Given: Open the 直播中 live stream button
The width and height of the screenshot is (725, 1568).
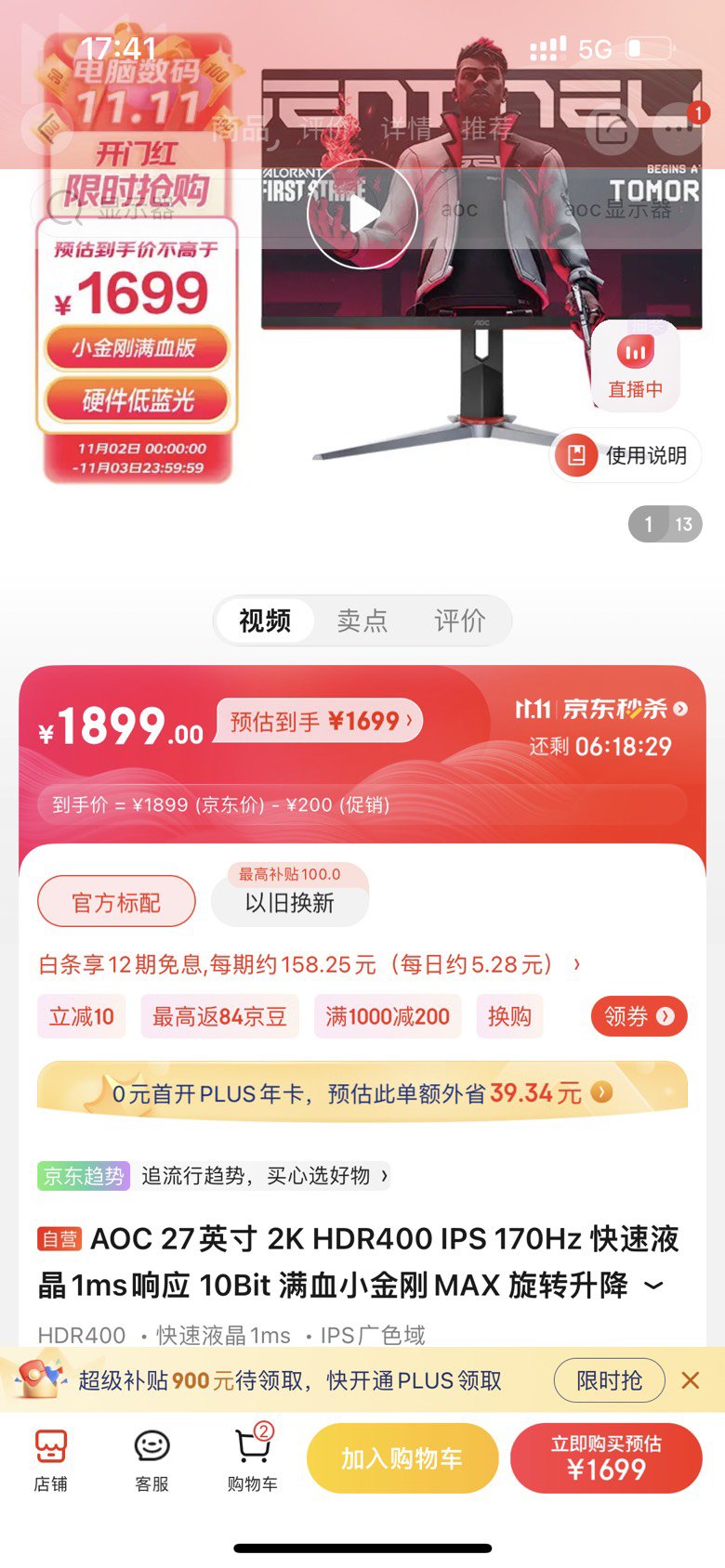Looking at the screenshot, I should [x=636, y=364].
